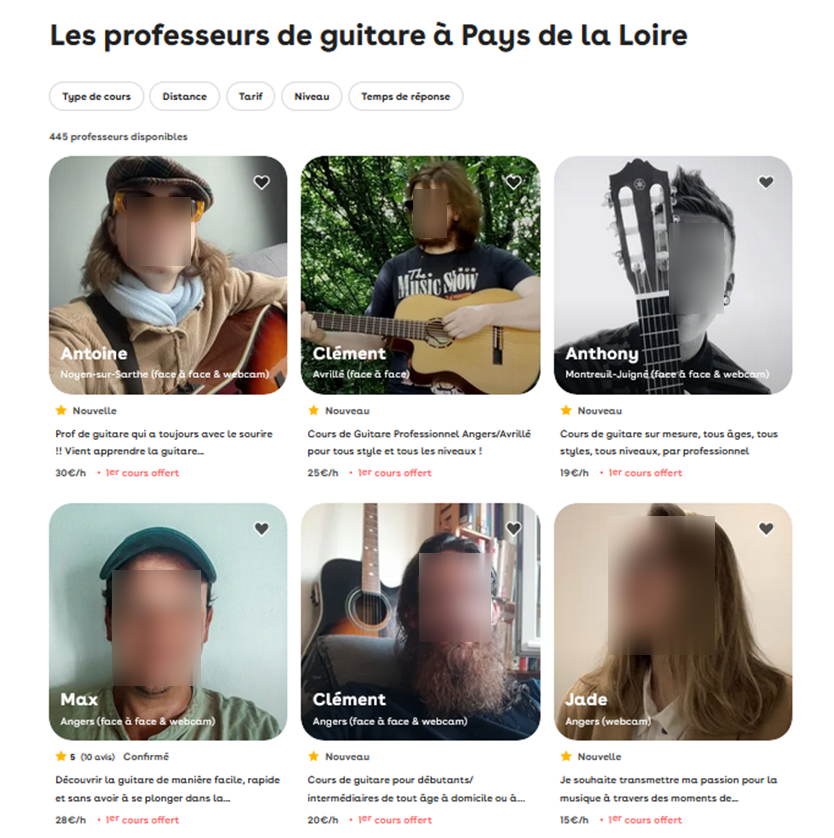Open the Distance filter chip
The width and height of the screenshot is (834, 838).
click(x=184, y=97)
